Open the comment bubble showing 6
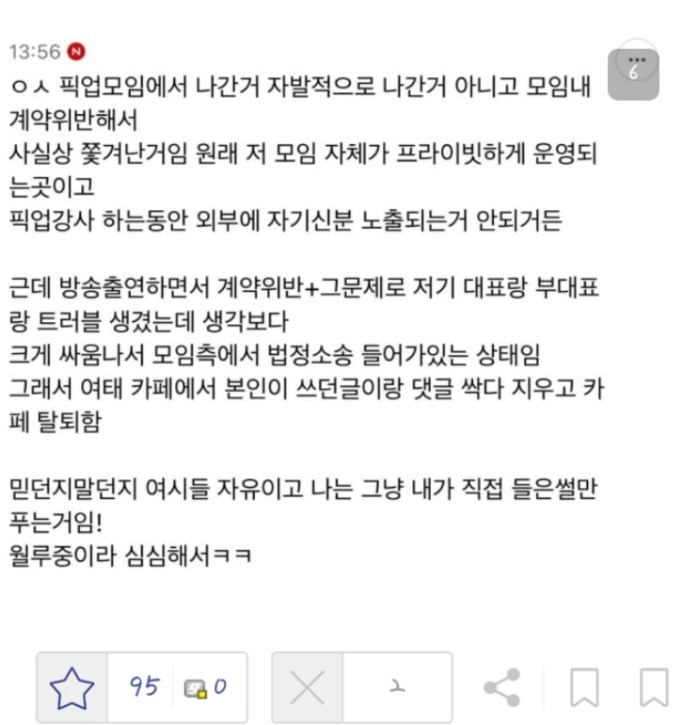674x725 pixels. [x=632, y=72]
